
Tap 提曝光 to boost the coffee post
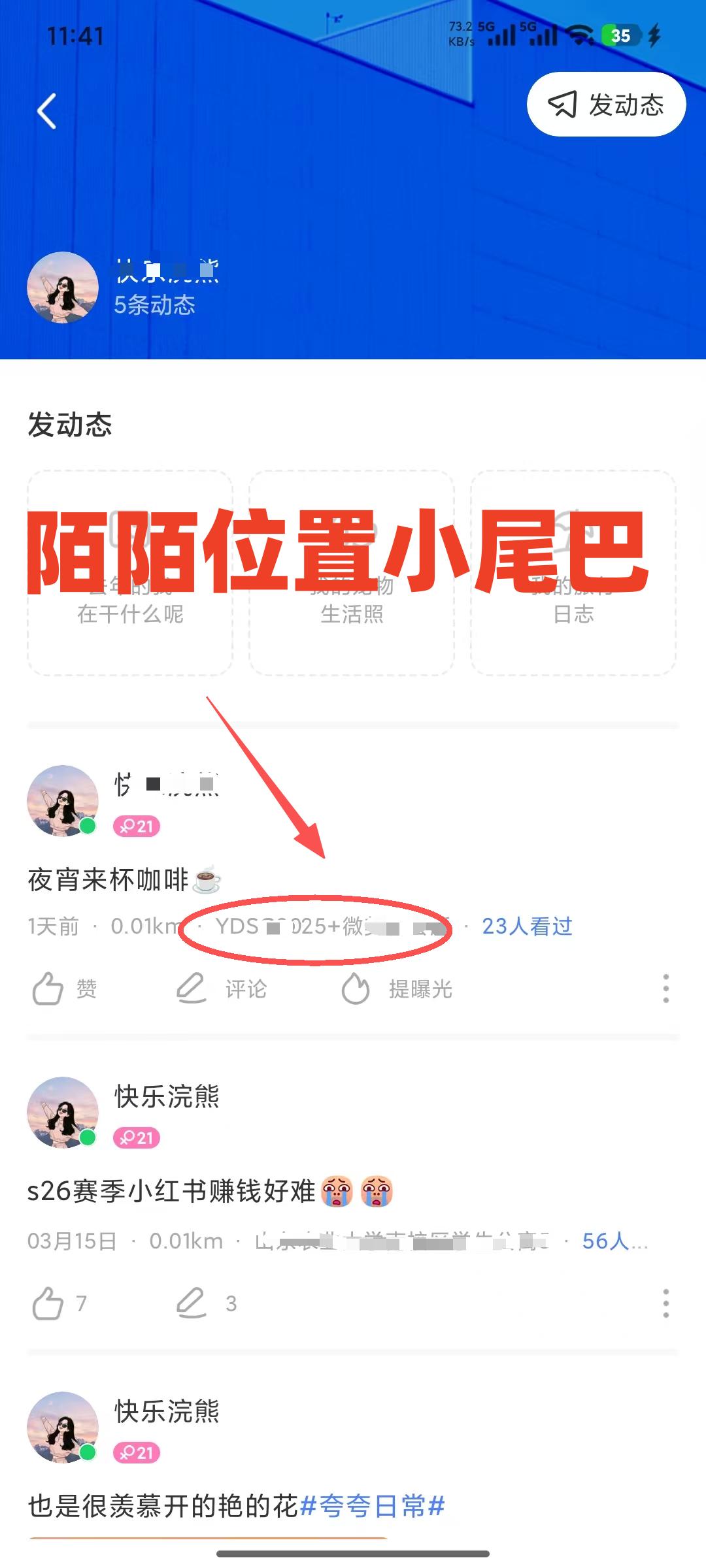[x=396, y=988]
